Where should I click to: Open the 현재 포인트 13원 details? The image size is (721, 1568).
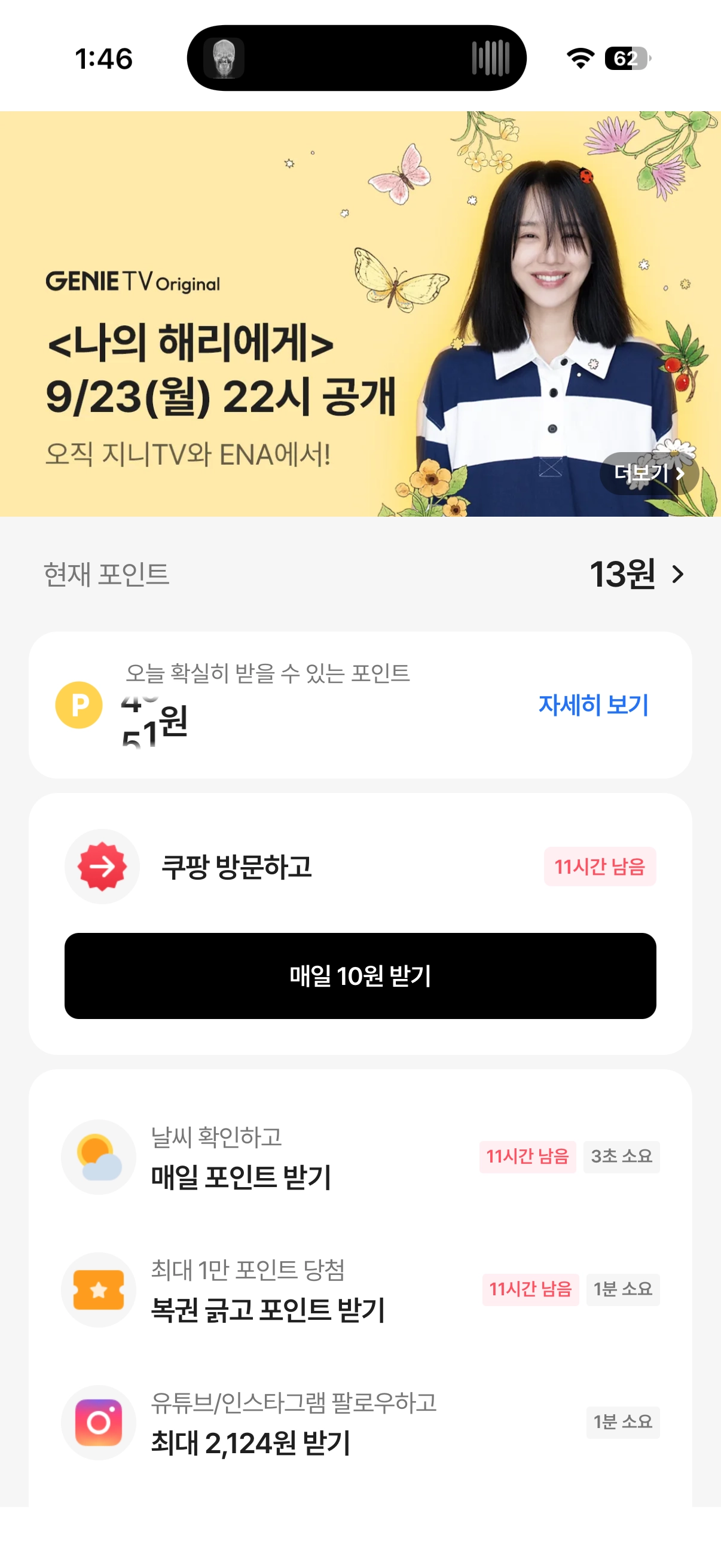click(637, 574)
